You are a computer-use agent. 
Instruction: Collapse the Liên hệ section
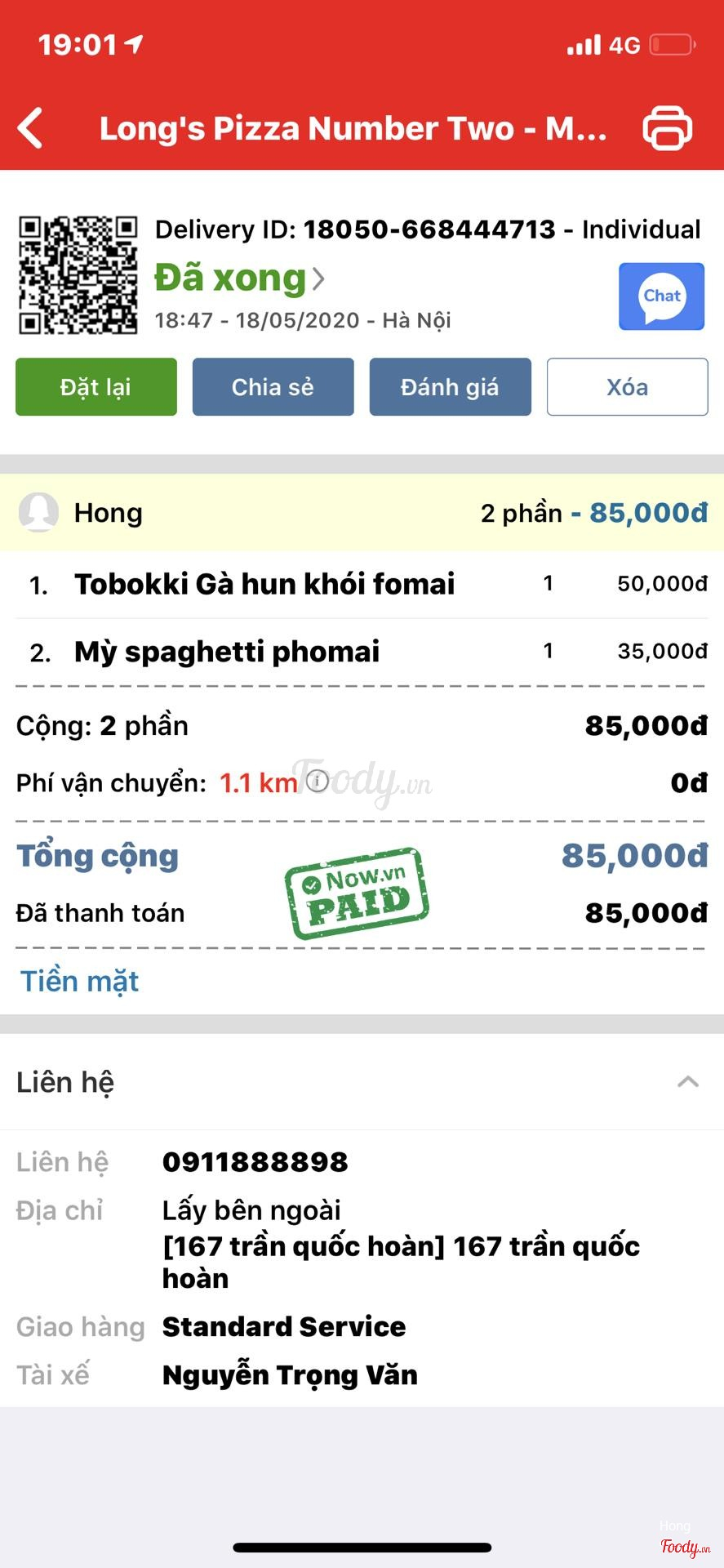pos(688,1082)
